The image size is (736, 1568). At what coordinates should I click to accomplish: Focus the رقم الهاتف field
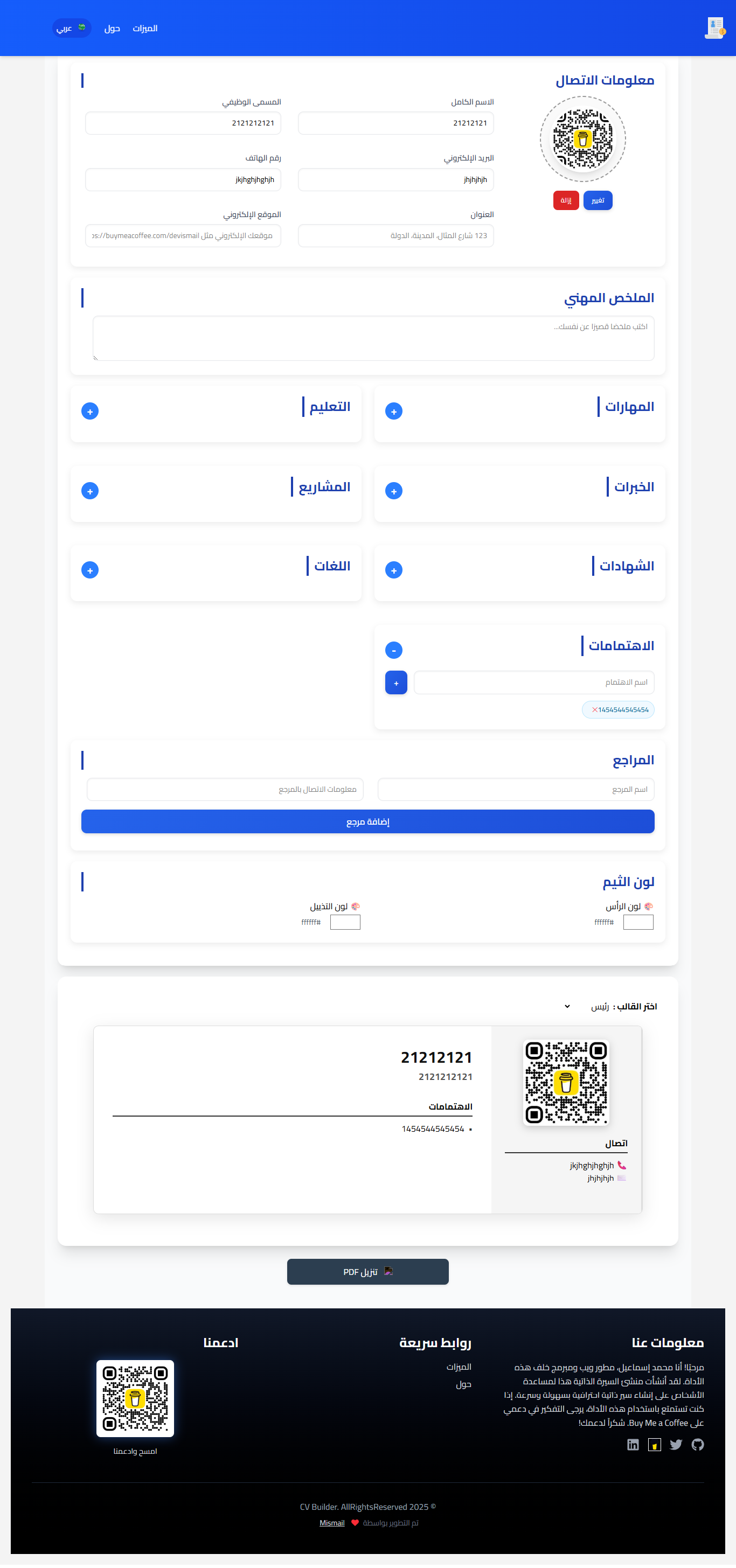point(183,179)
